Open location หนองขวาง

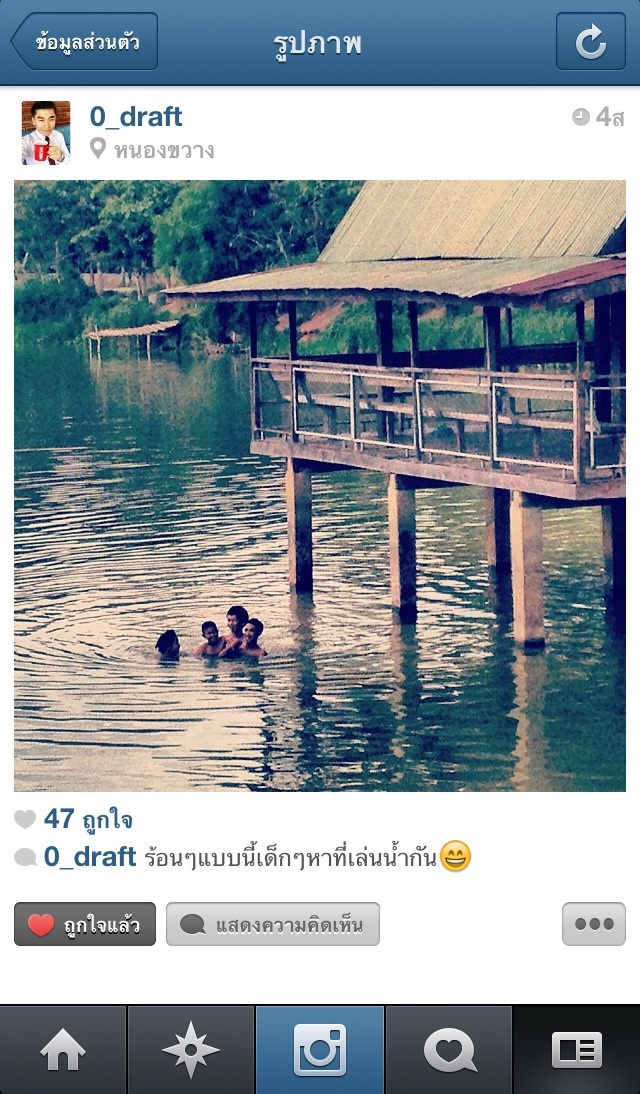[x=162, y=151]
